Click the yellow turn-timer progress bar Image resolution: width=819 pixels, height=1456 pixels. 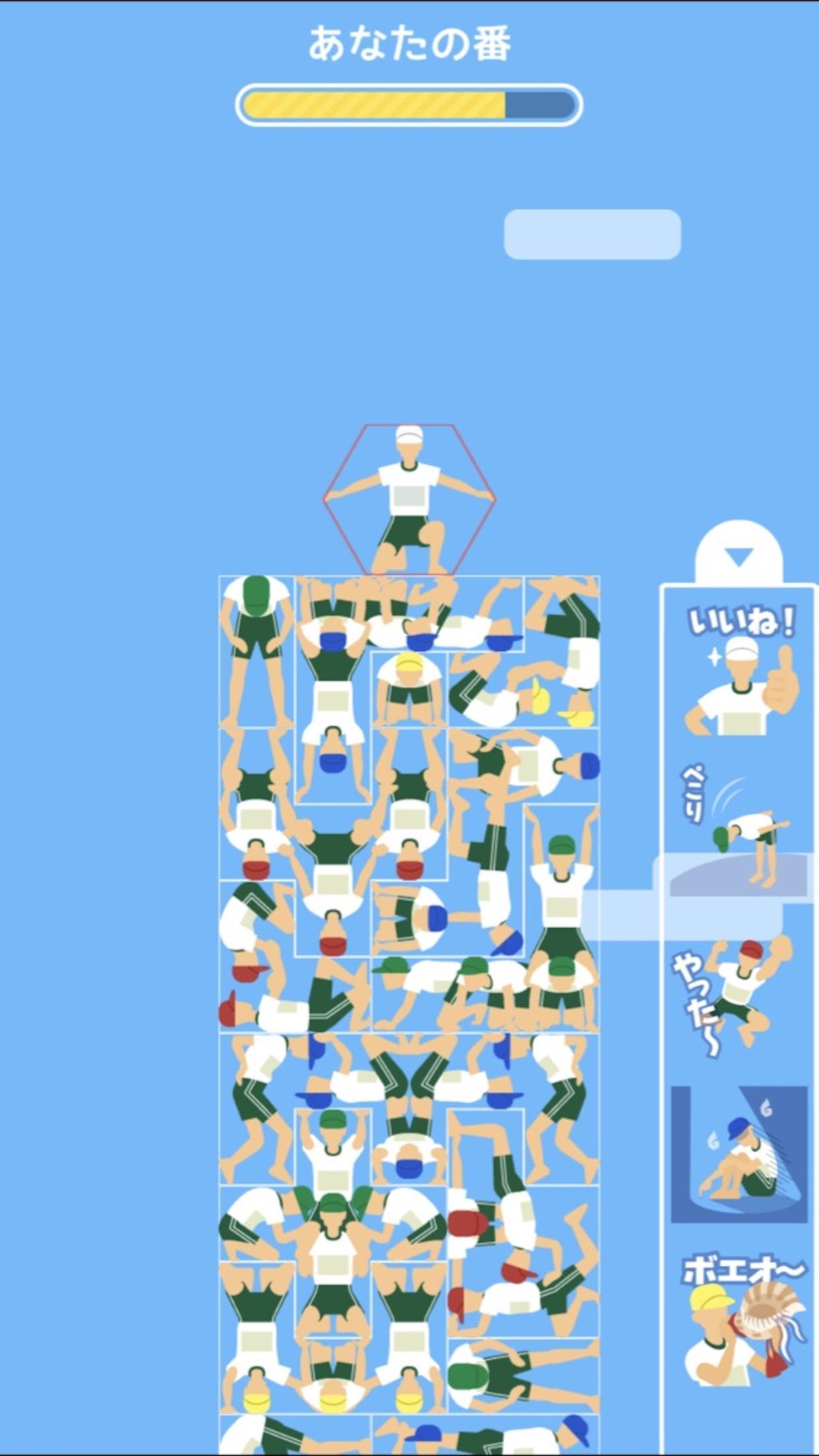tap(409, 104)
